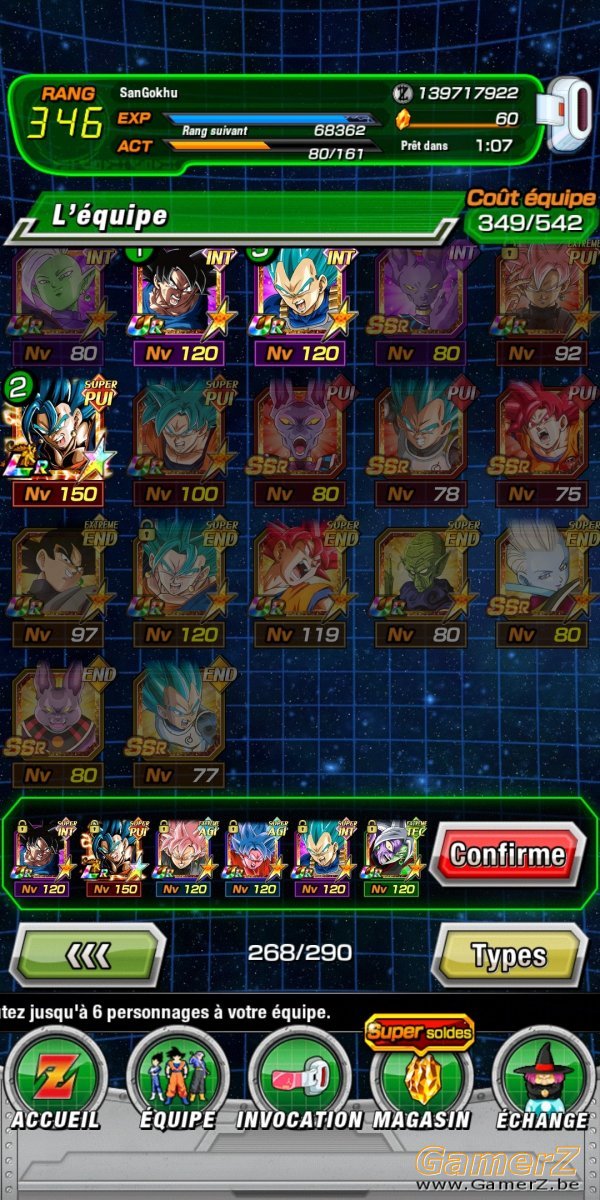Switch to the Équipe tab

177,1080
